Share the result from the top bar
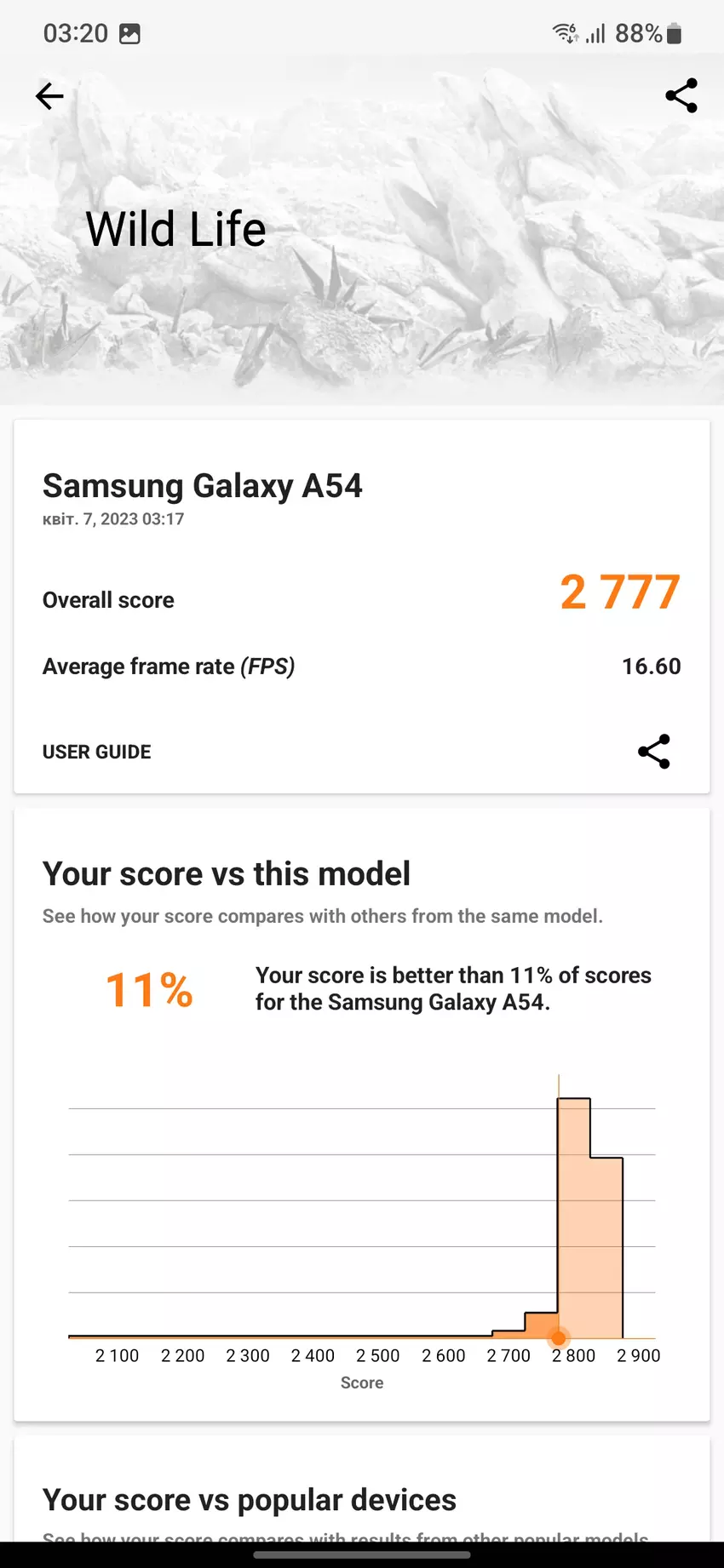 [x=681, y=96]
